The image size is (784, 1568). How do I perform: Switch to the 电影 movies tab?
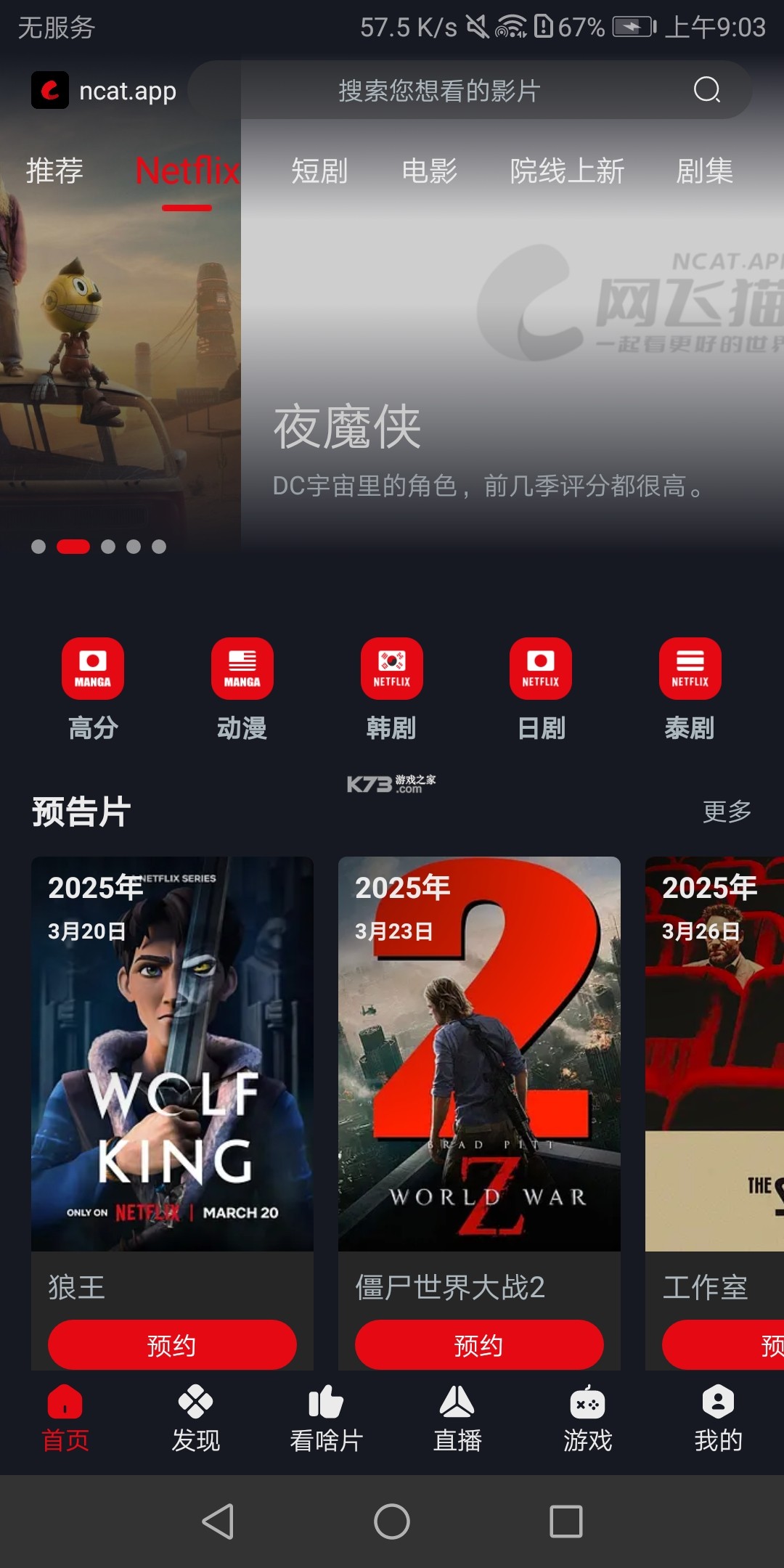430,171
